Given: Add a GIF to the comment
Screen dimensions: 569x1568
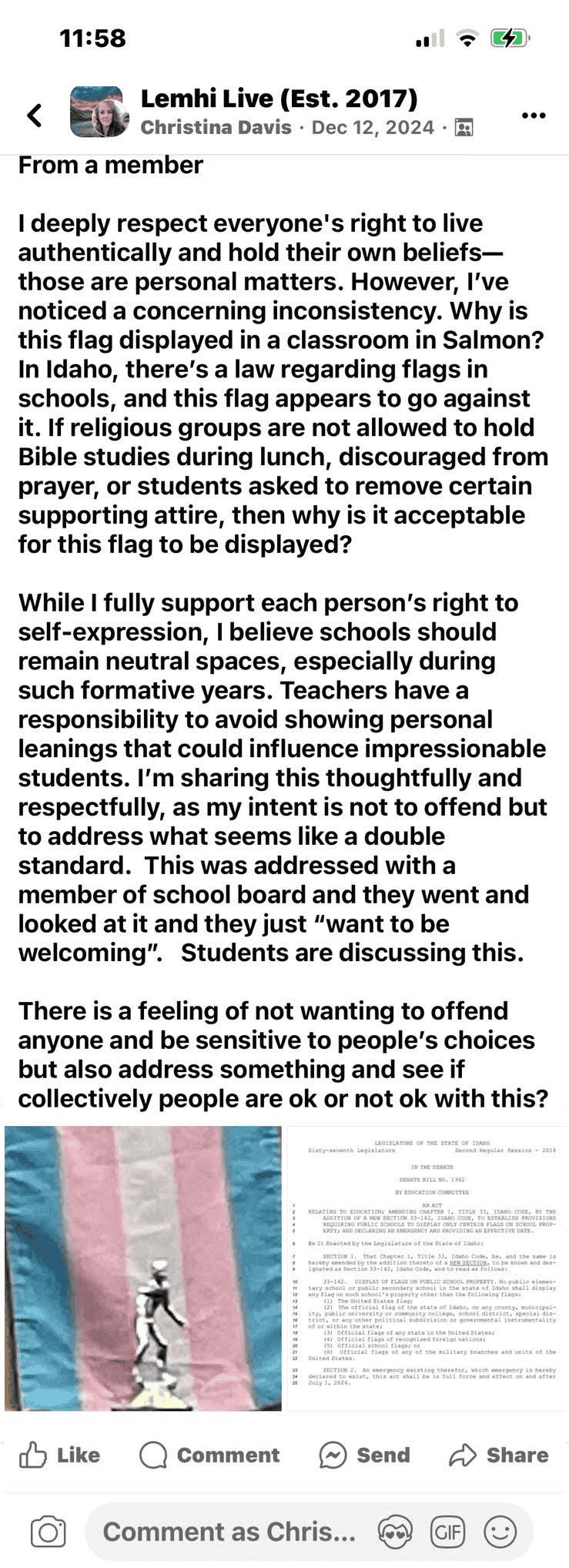Looking at the screenshot, I should 447,1532.
